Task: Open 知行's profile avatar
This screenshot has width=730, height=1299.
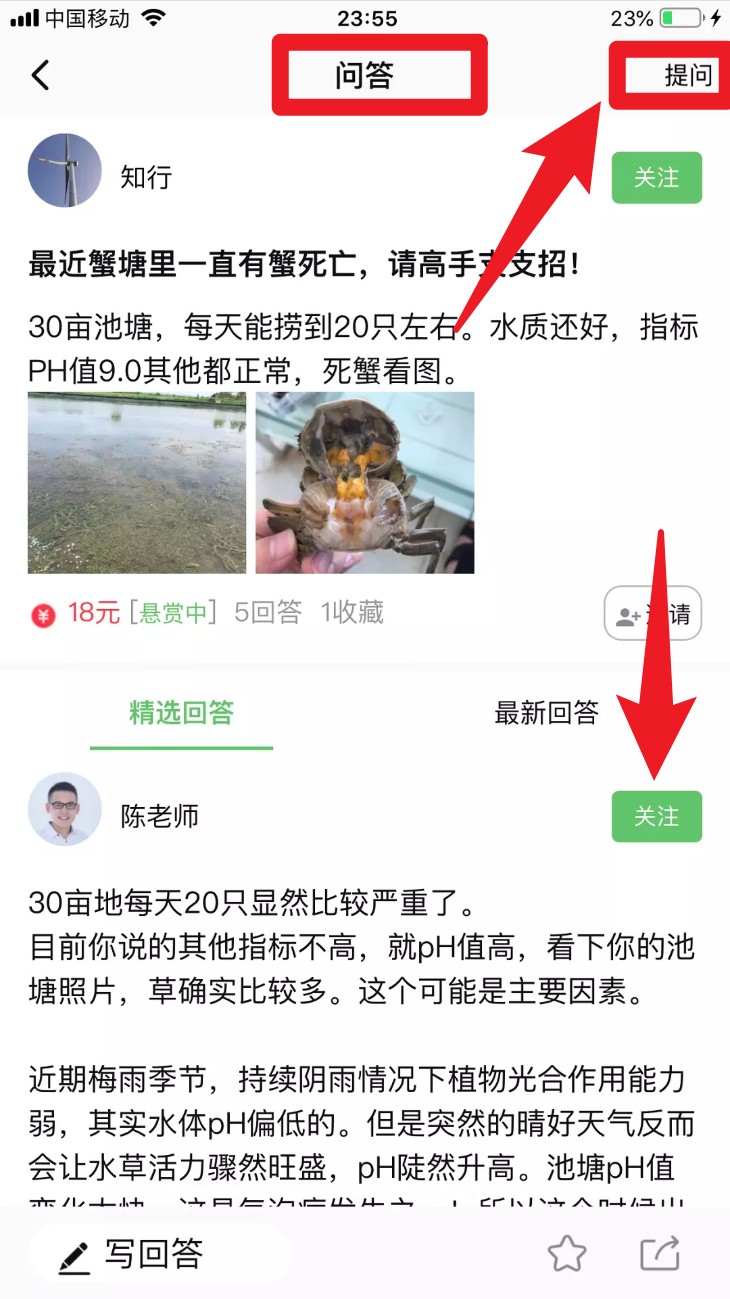Action: [x=65, y=171]
